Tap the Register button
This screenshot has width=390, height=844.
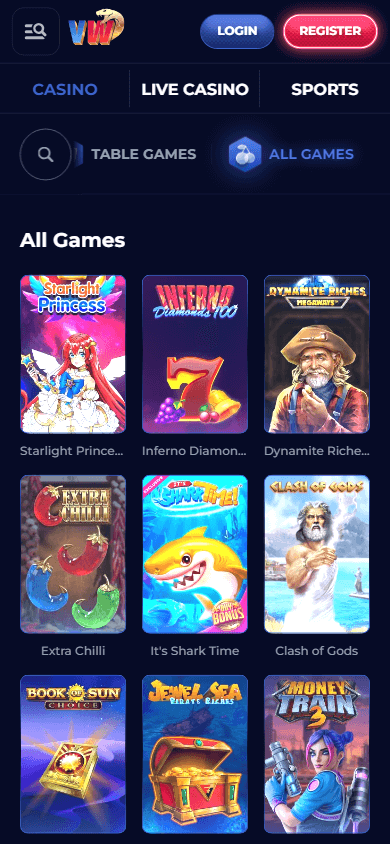pyautogui.click(x=330, y=31)
